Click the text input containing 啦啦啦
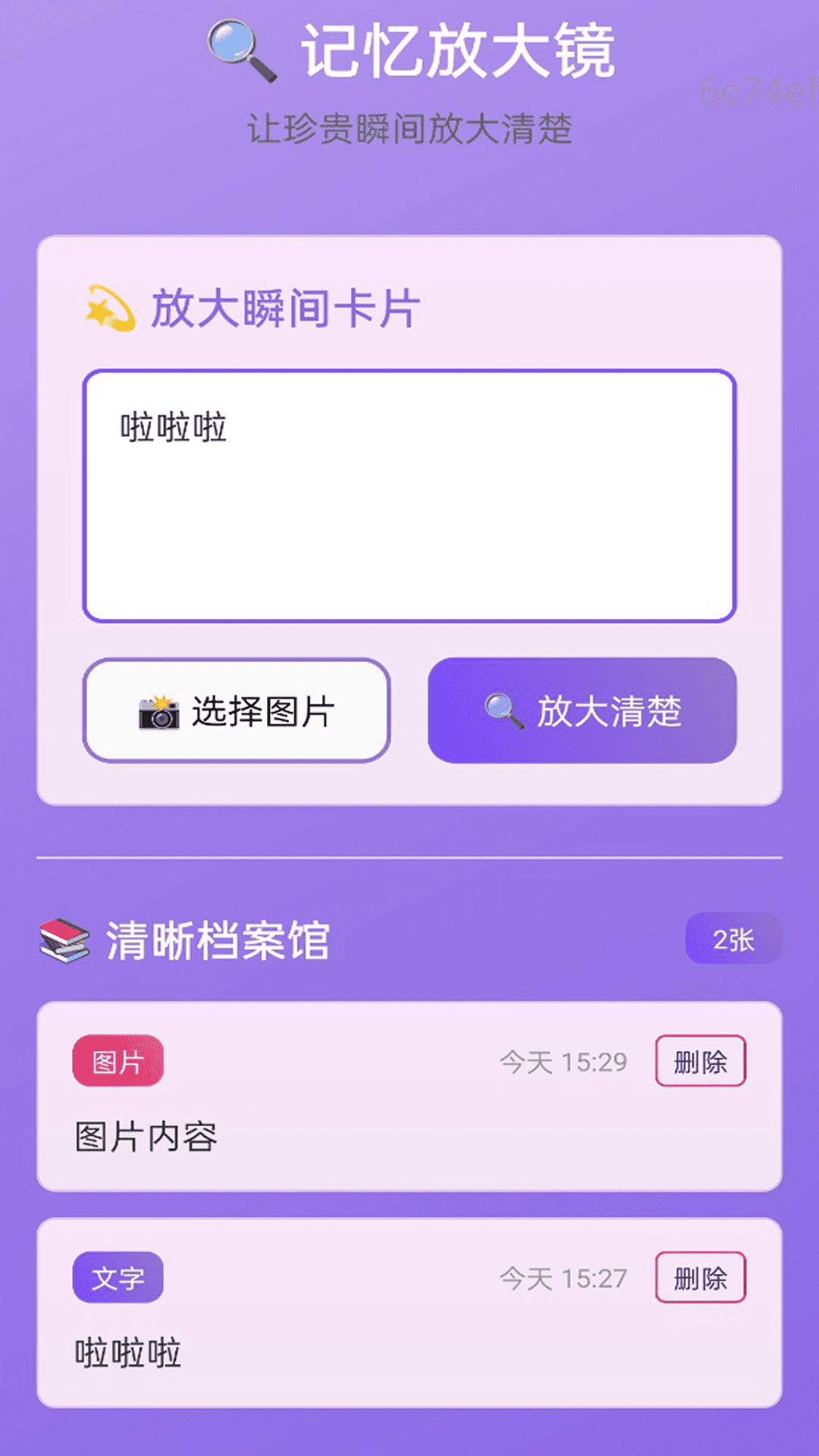Screen dimensions: 819x1456 [409, 494]
